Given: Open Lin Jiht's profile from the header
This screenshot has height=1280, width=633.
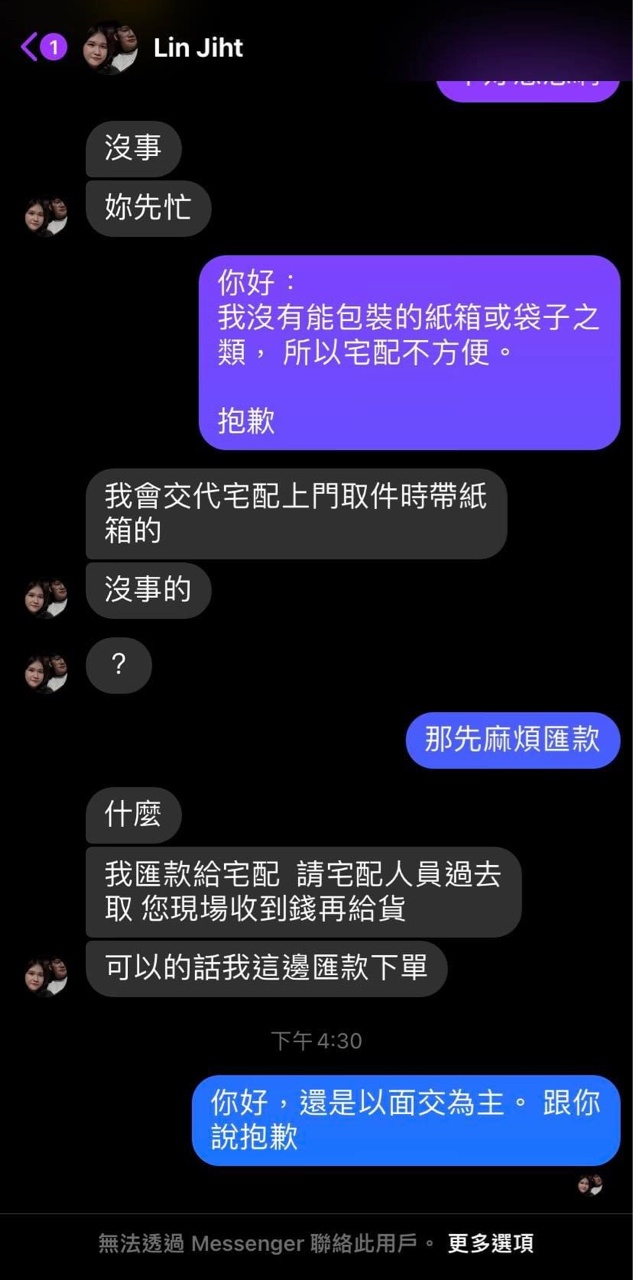Looking at the screenshot, I should pyautogui.click(x=198, y=47).
